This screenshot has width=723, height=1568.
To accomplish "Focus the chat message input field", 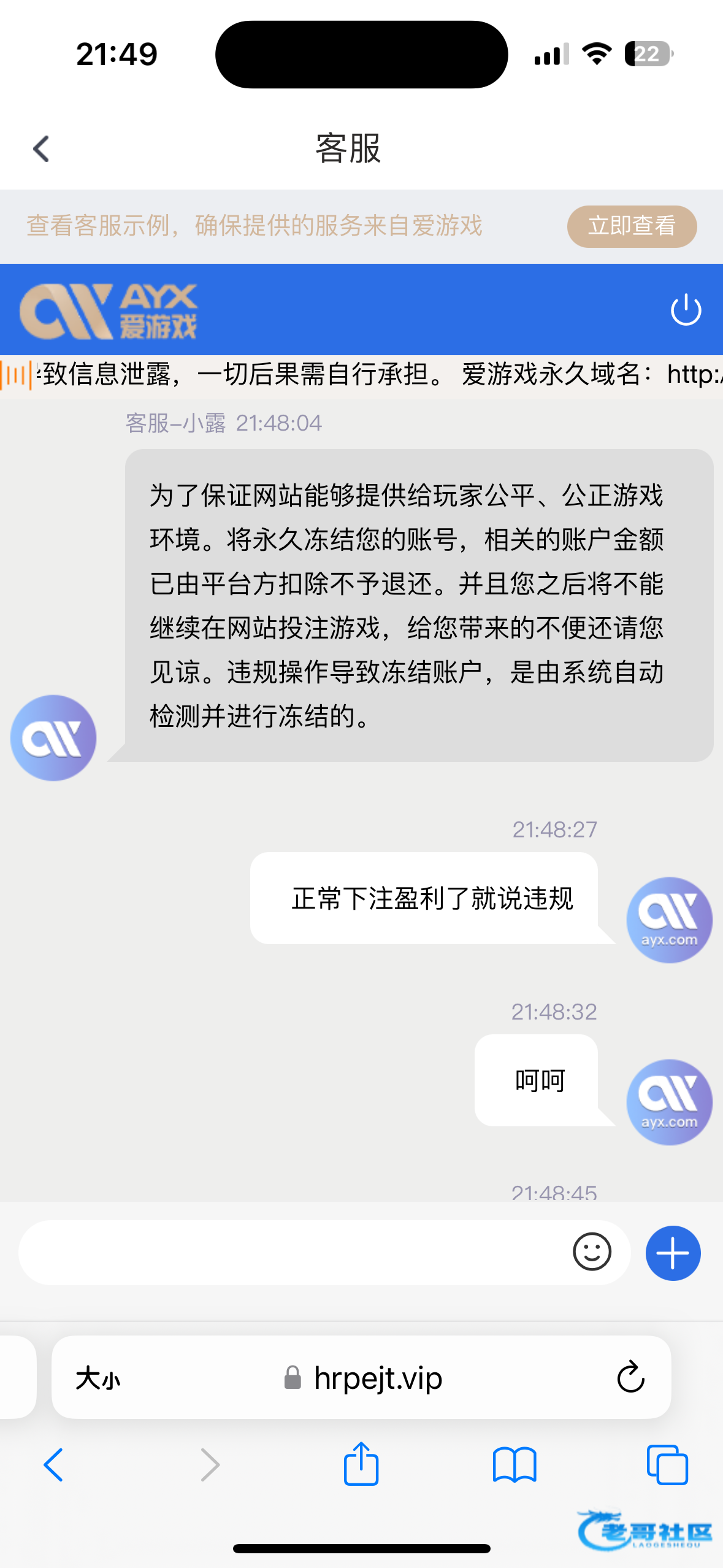I will pos(288,1253).
